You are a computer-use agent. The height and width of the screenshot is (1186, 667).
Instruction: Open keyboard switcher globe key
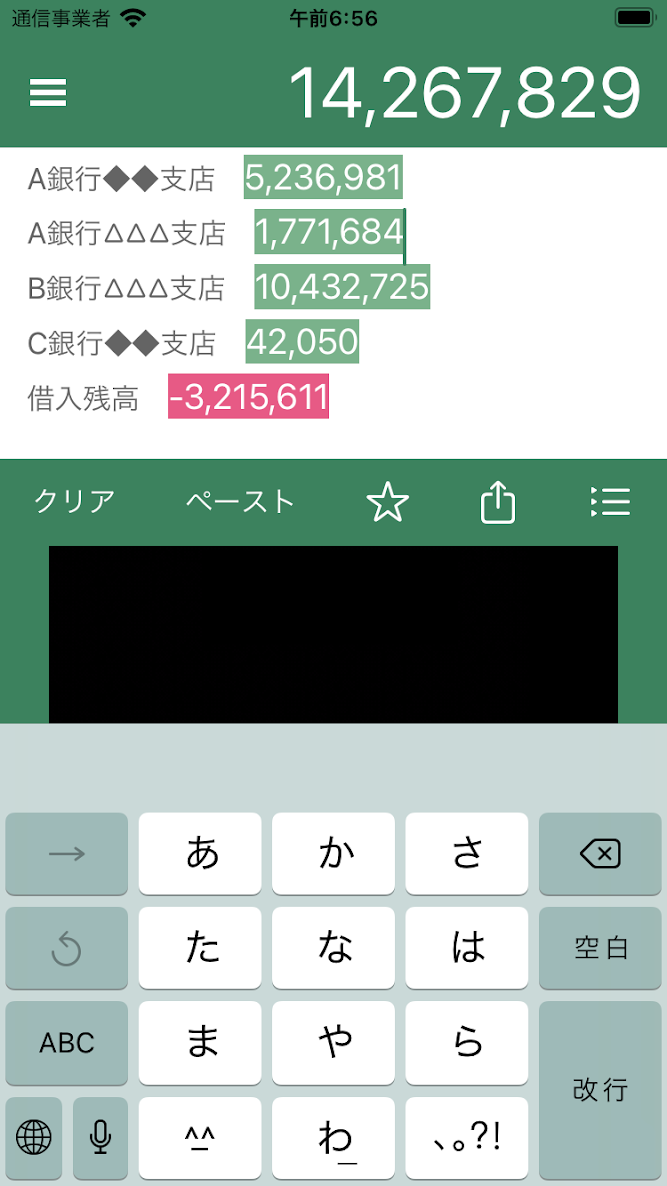[34, 1138]
